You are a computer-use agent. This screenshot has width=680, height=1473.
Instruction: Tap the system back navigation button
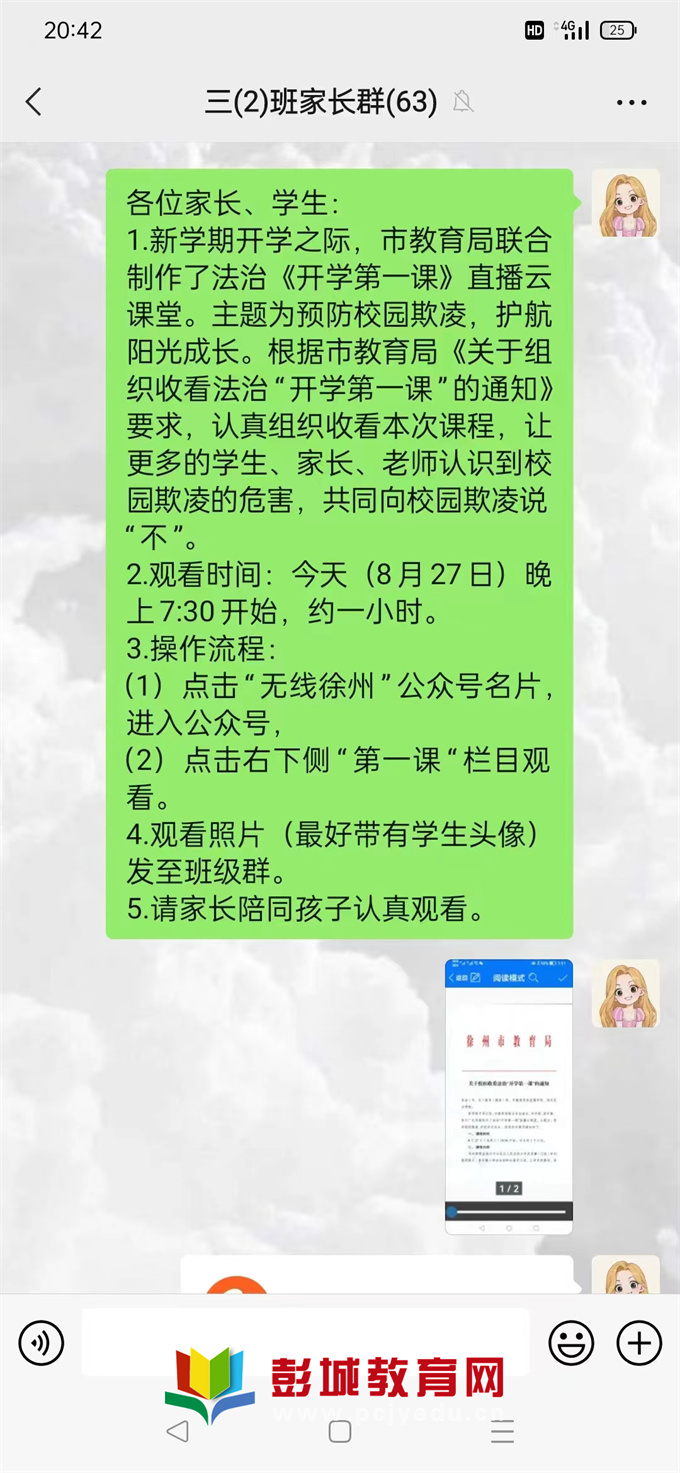(x=177, y=1431)
